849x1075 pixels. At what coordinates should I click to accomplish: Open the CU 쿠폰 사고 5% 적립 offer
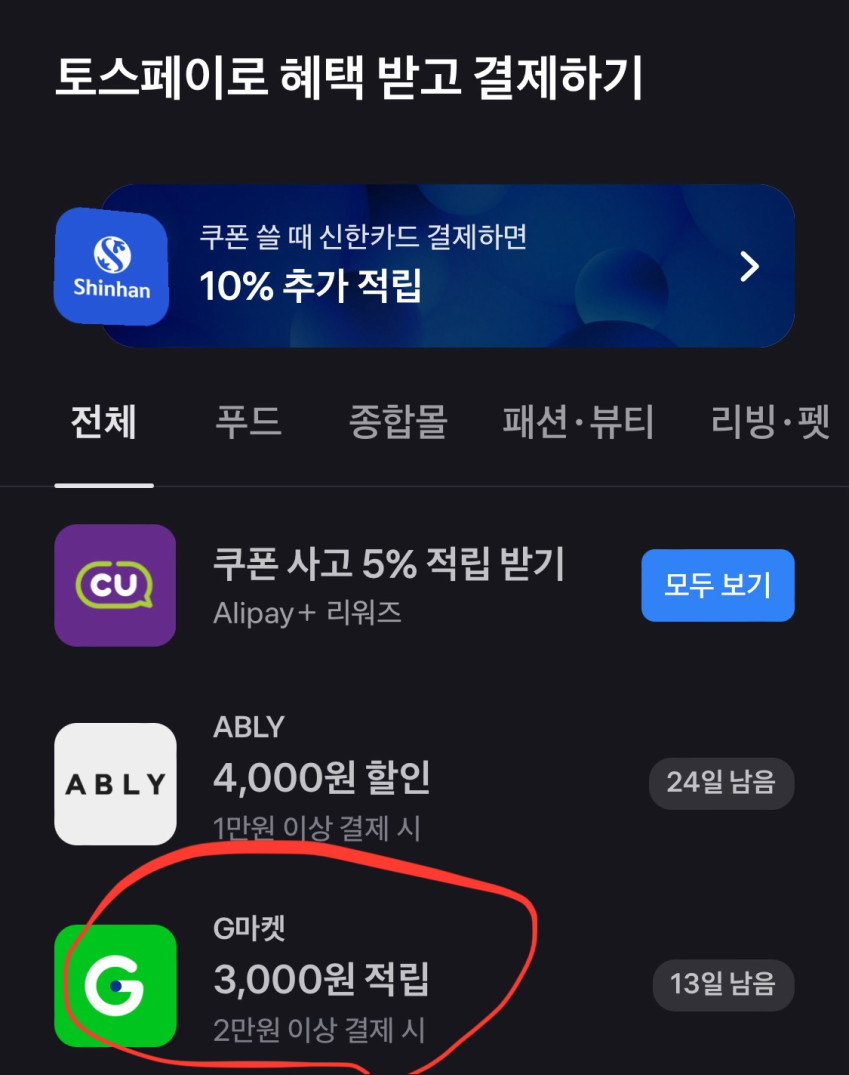(388, 584)
